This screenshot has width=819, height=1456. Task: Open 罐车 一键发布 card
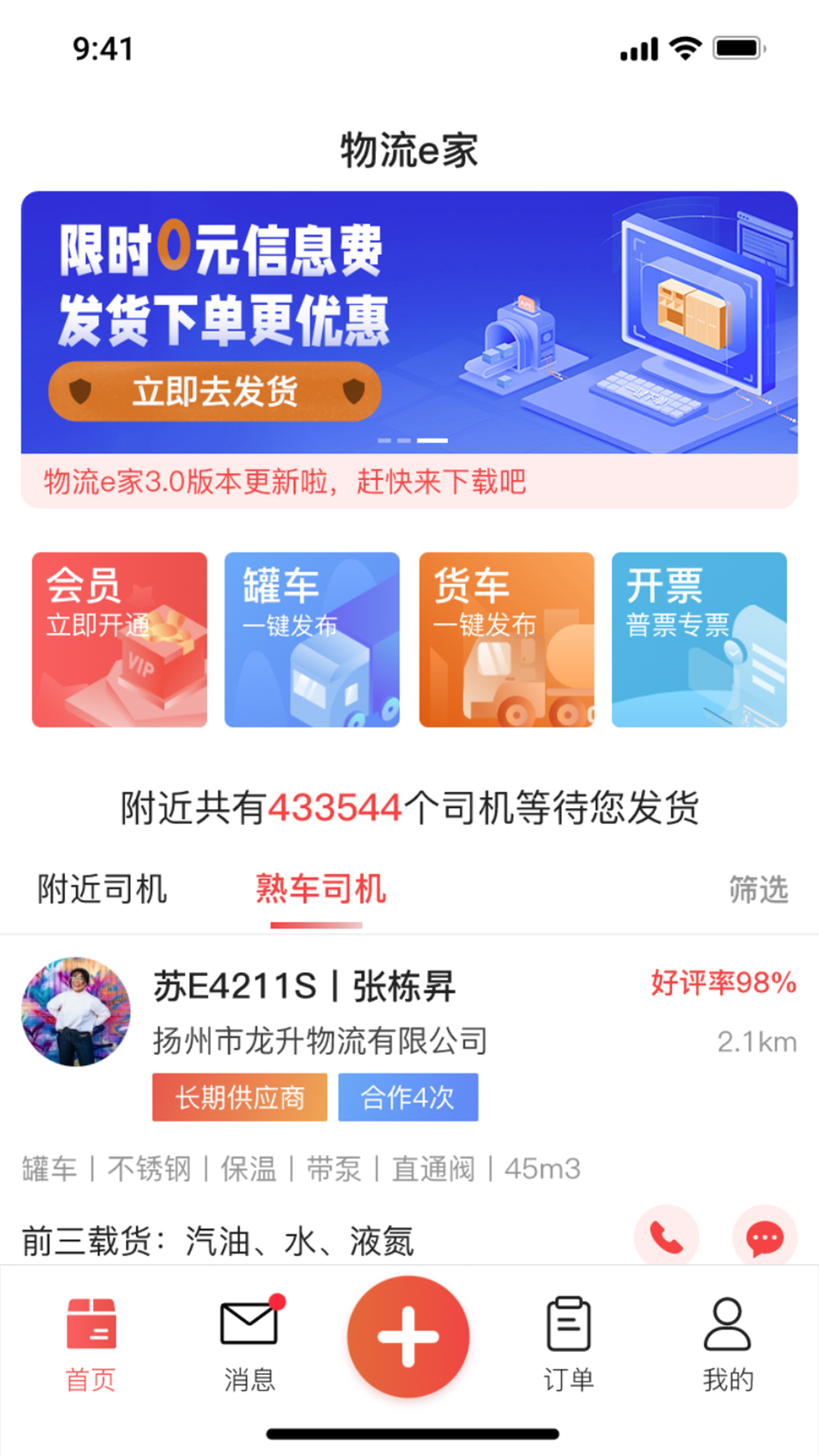pos(312,639)
